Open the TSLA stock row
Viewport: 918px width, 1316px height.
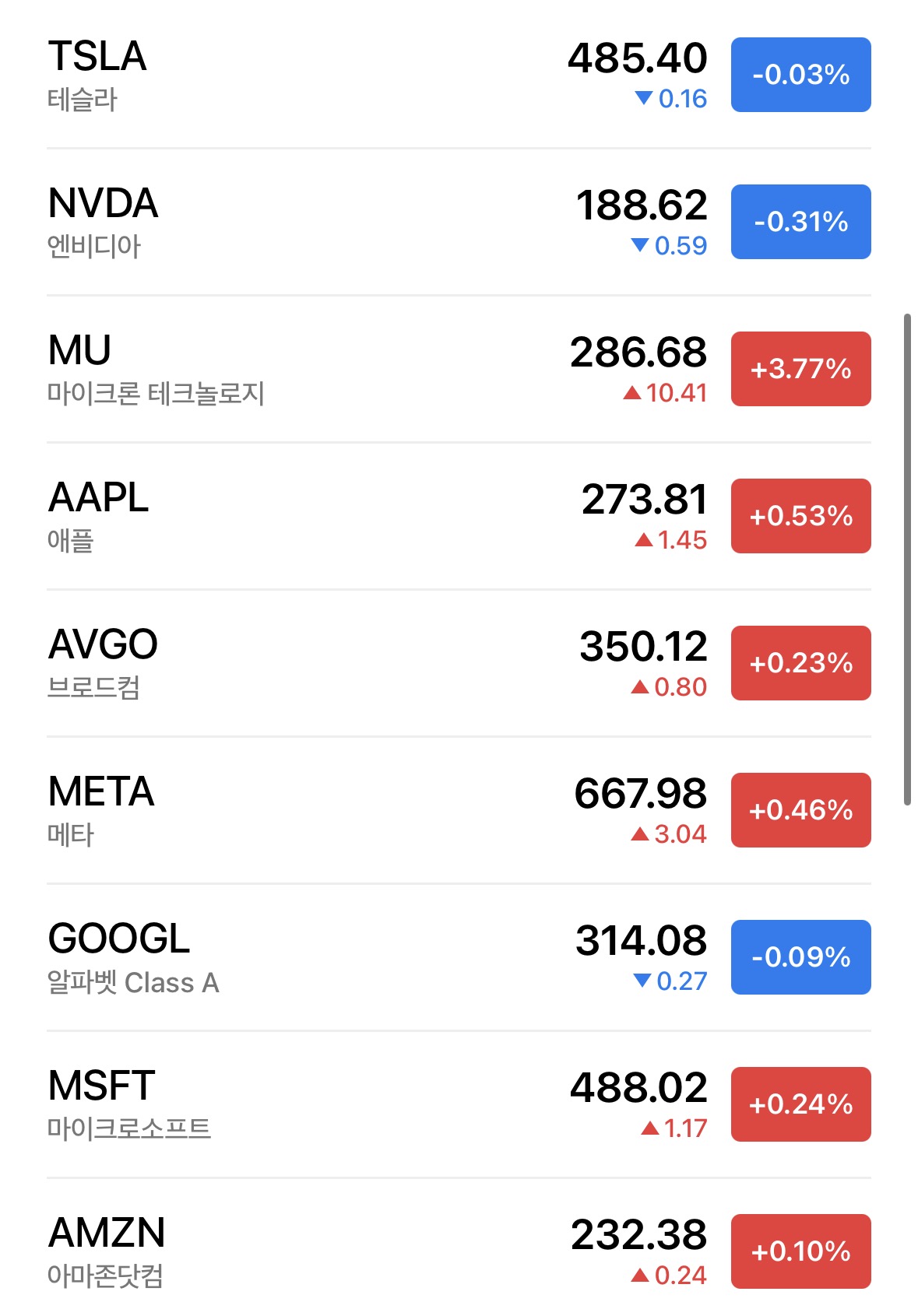click(459, 75)
